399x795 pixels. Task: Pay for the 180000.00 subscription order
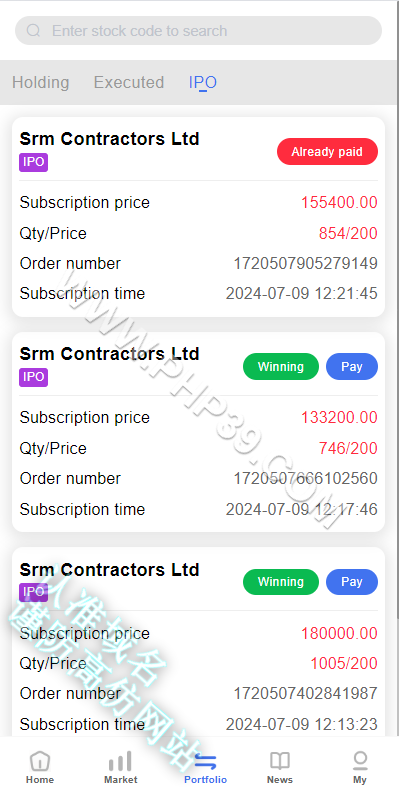click(352, 582)
